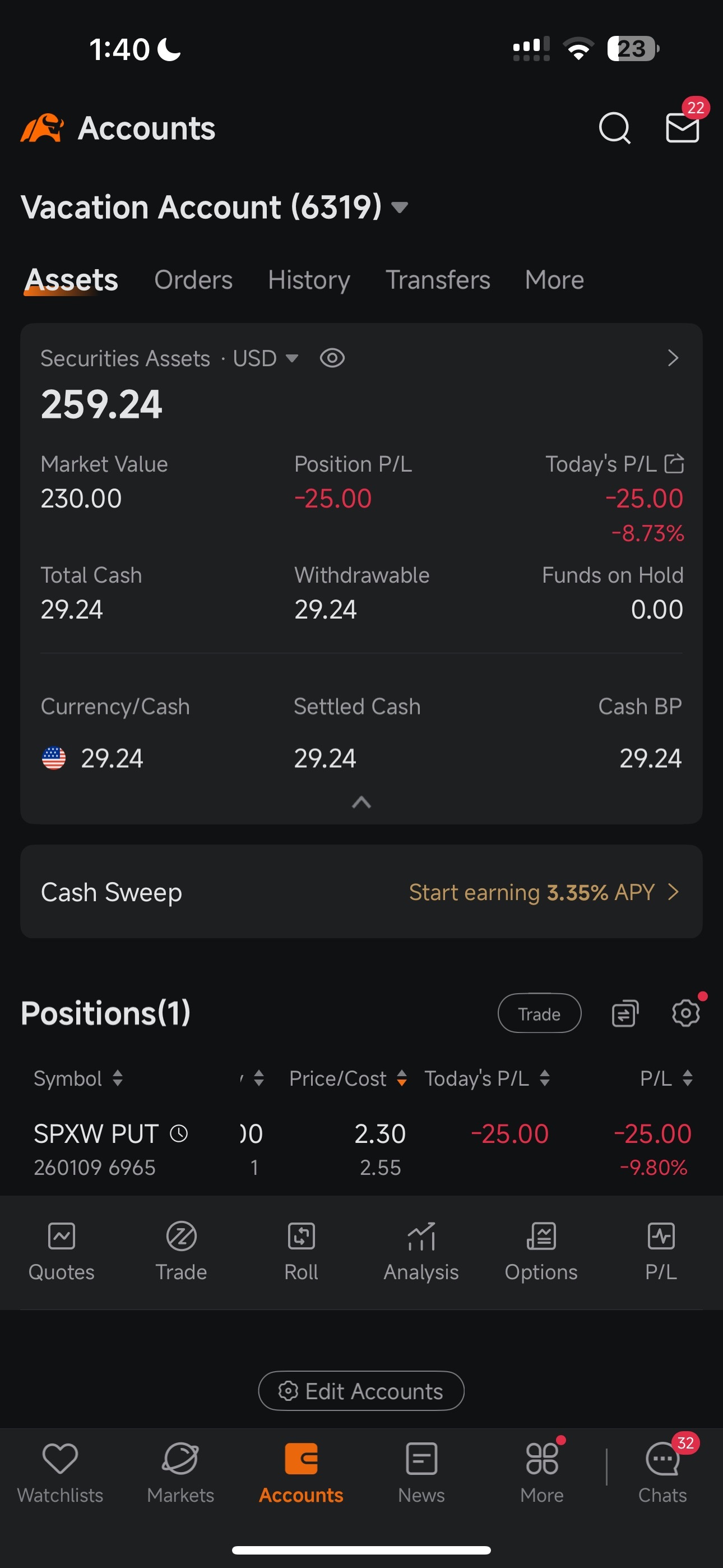
Task: Hide balances with the eye toggle
Action: pos(332,358)
